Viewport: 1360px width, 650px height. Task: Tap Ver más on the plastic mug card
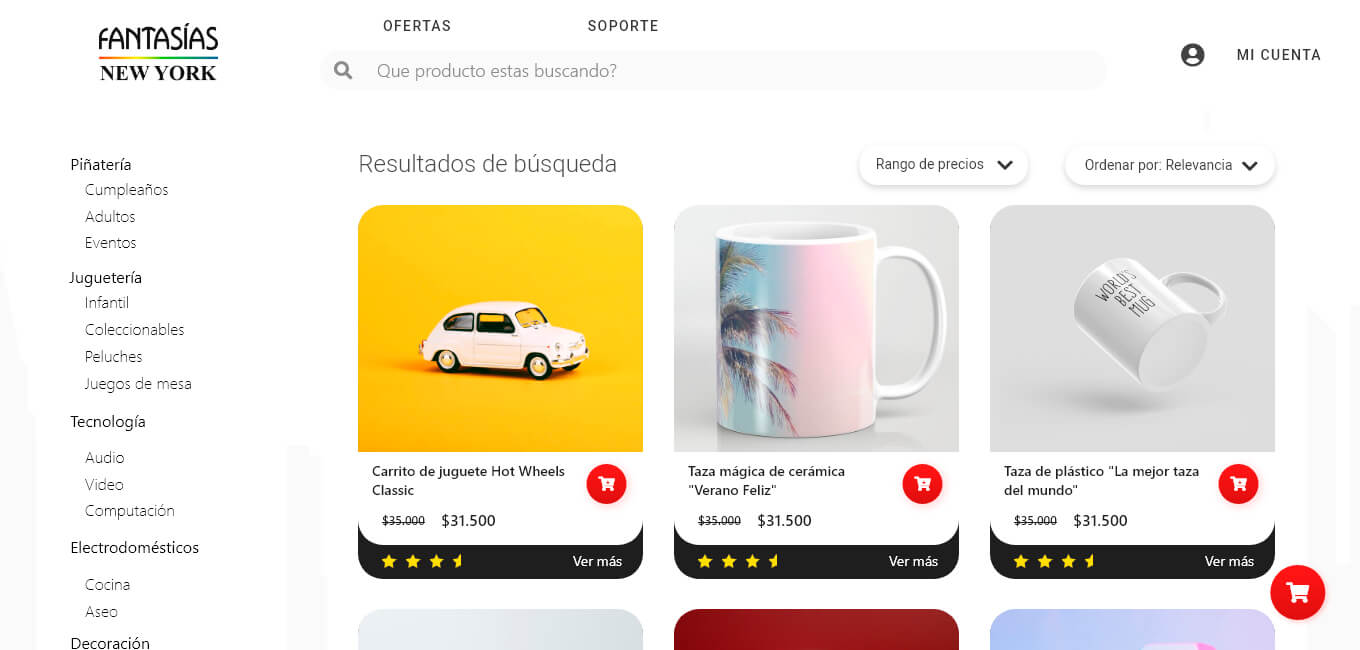click(1229, 561)
